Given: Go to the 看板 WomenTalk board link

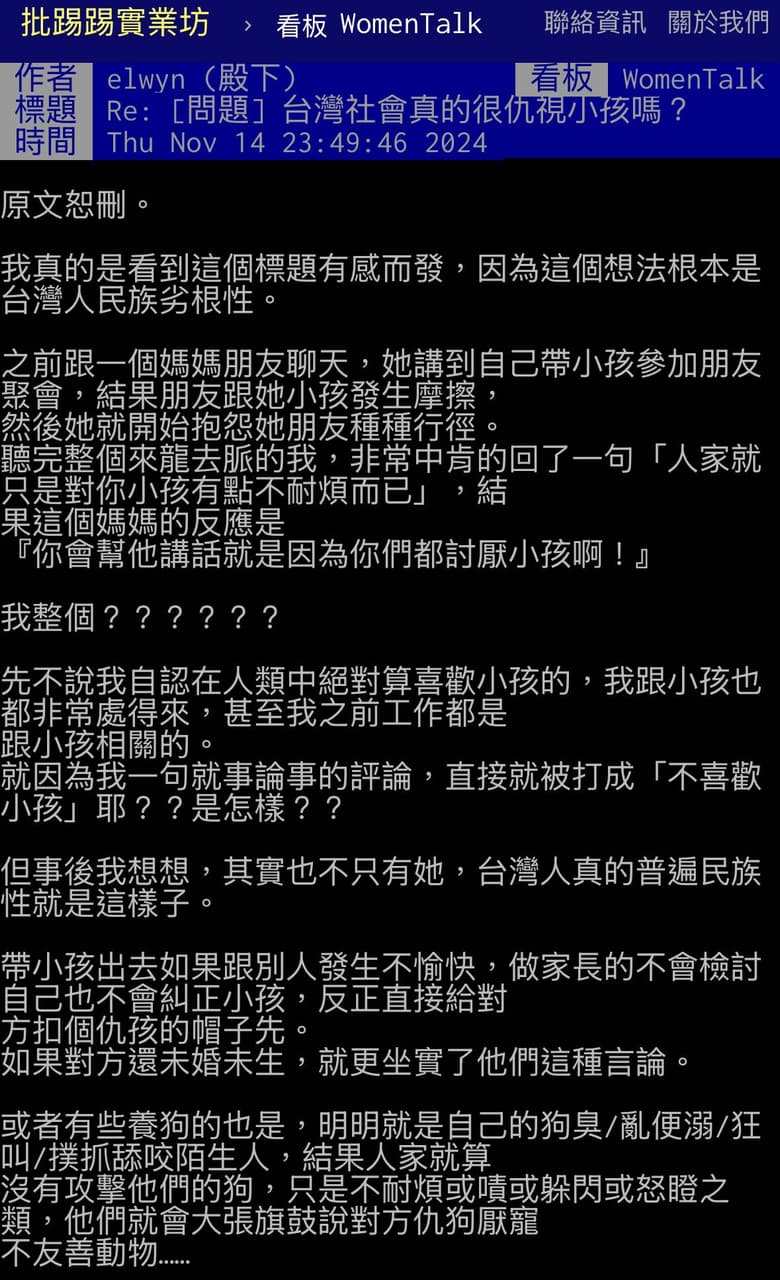Looking at the screenshot, I should pyautogui.click(x=379, y=24).
